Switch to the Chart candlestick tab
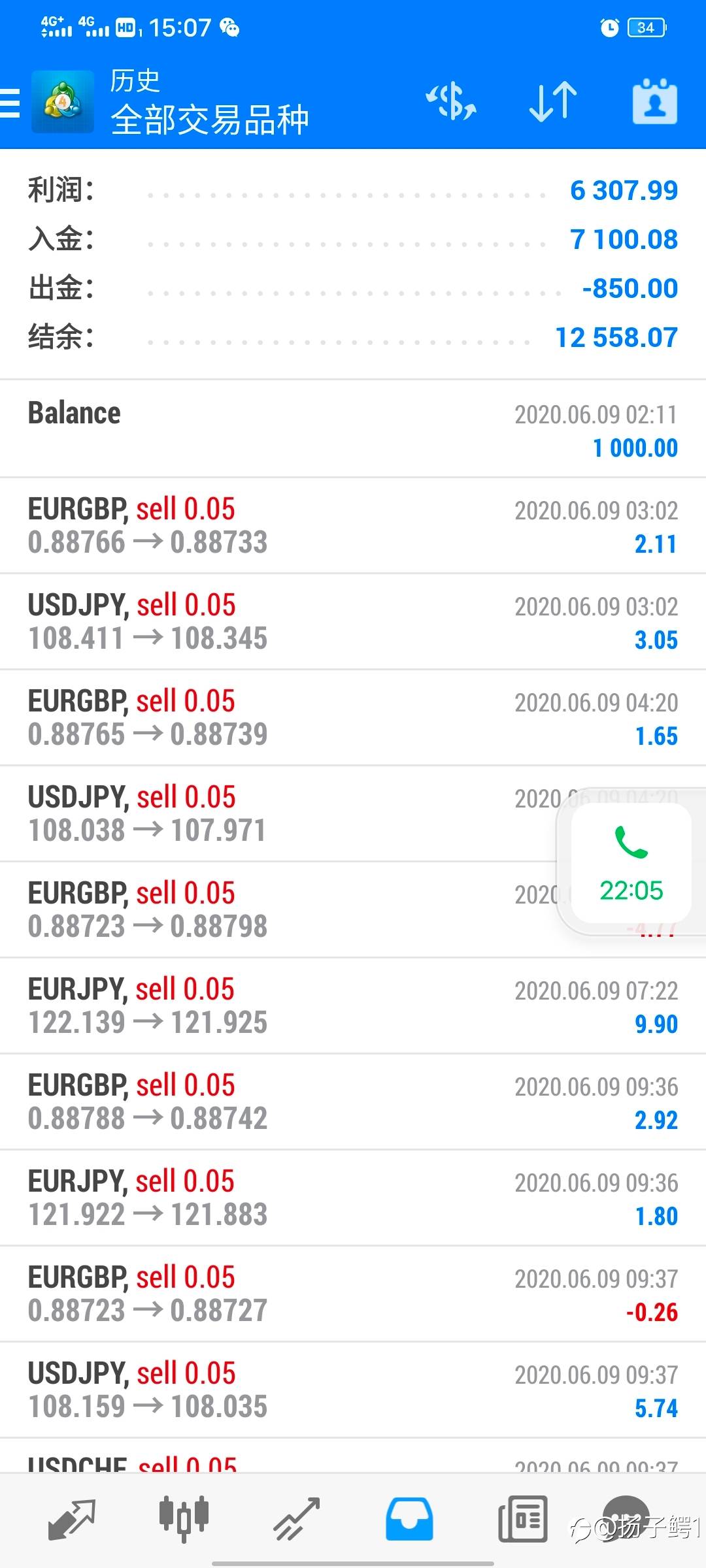 point(184,1518)
